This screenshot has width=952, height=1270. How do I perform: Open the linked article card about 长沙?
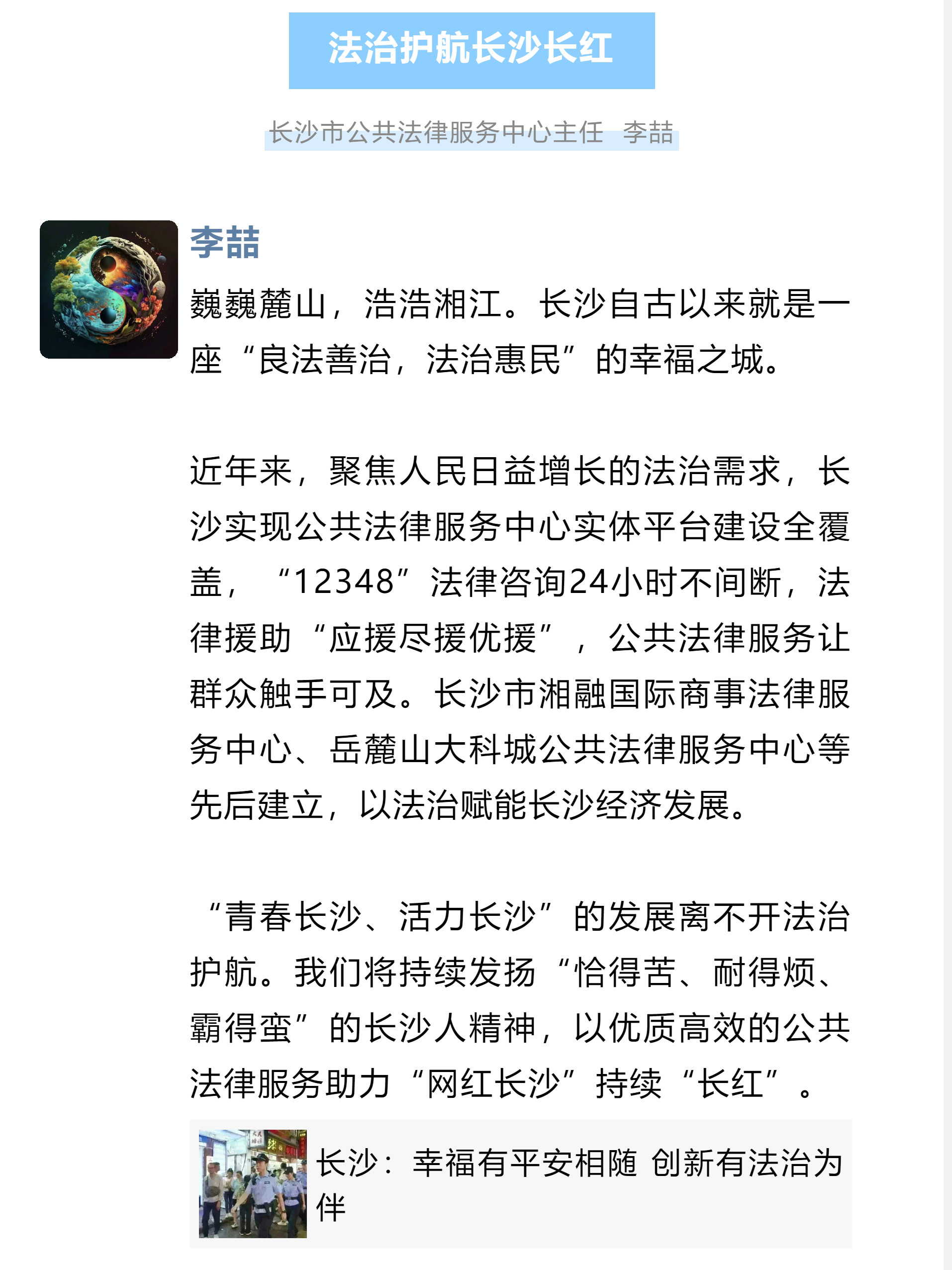(520, 1183)
